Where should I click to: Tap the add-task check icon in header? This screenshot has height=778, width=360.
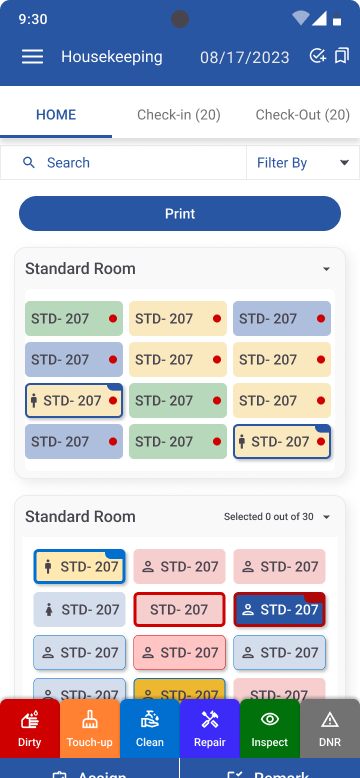[317, 56]
